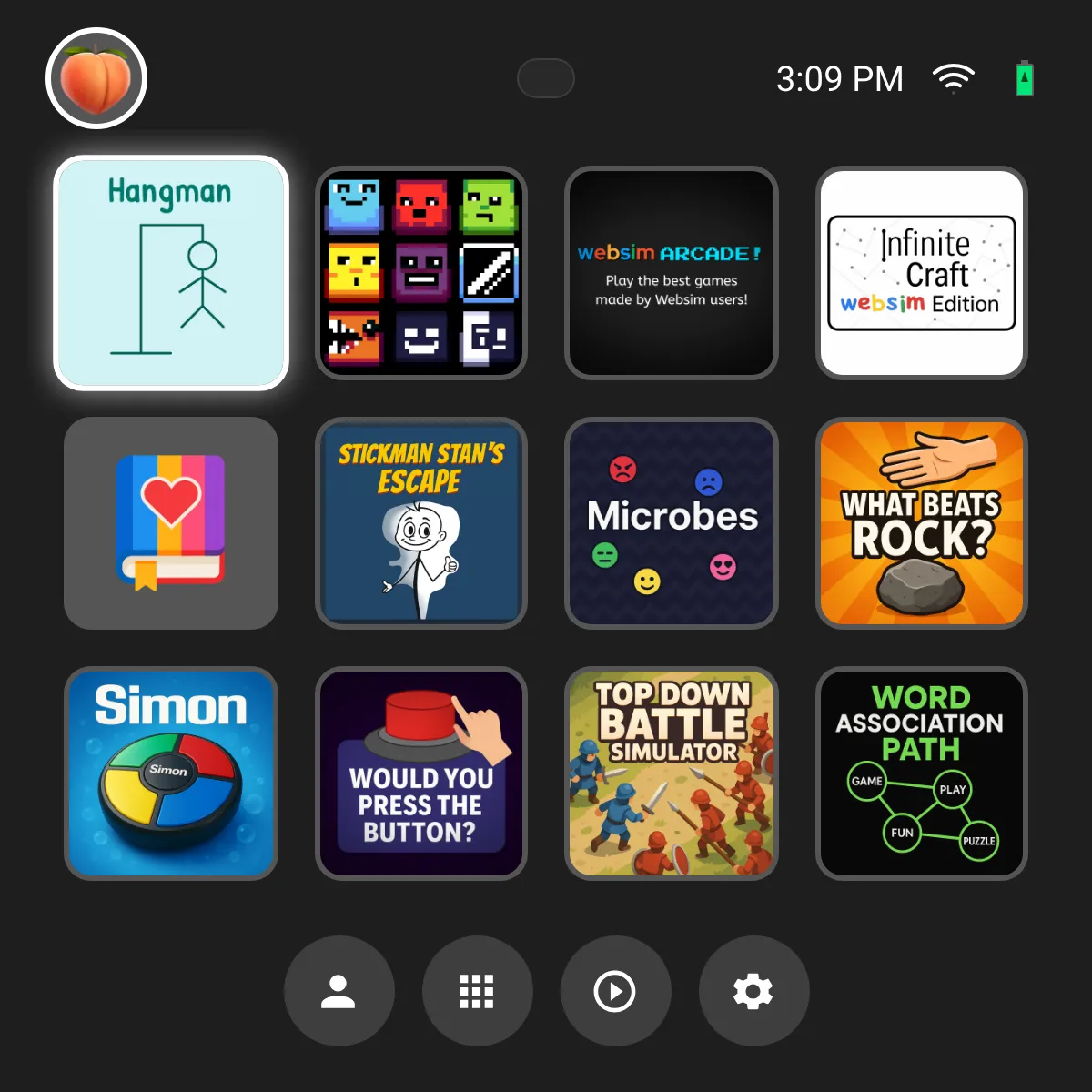Play Would You Press The Button?

pos(421,773)
